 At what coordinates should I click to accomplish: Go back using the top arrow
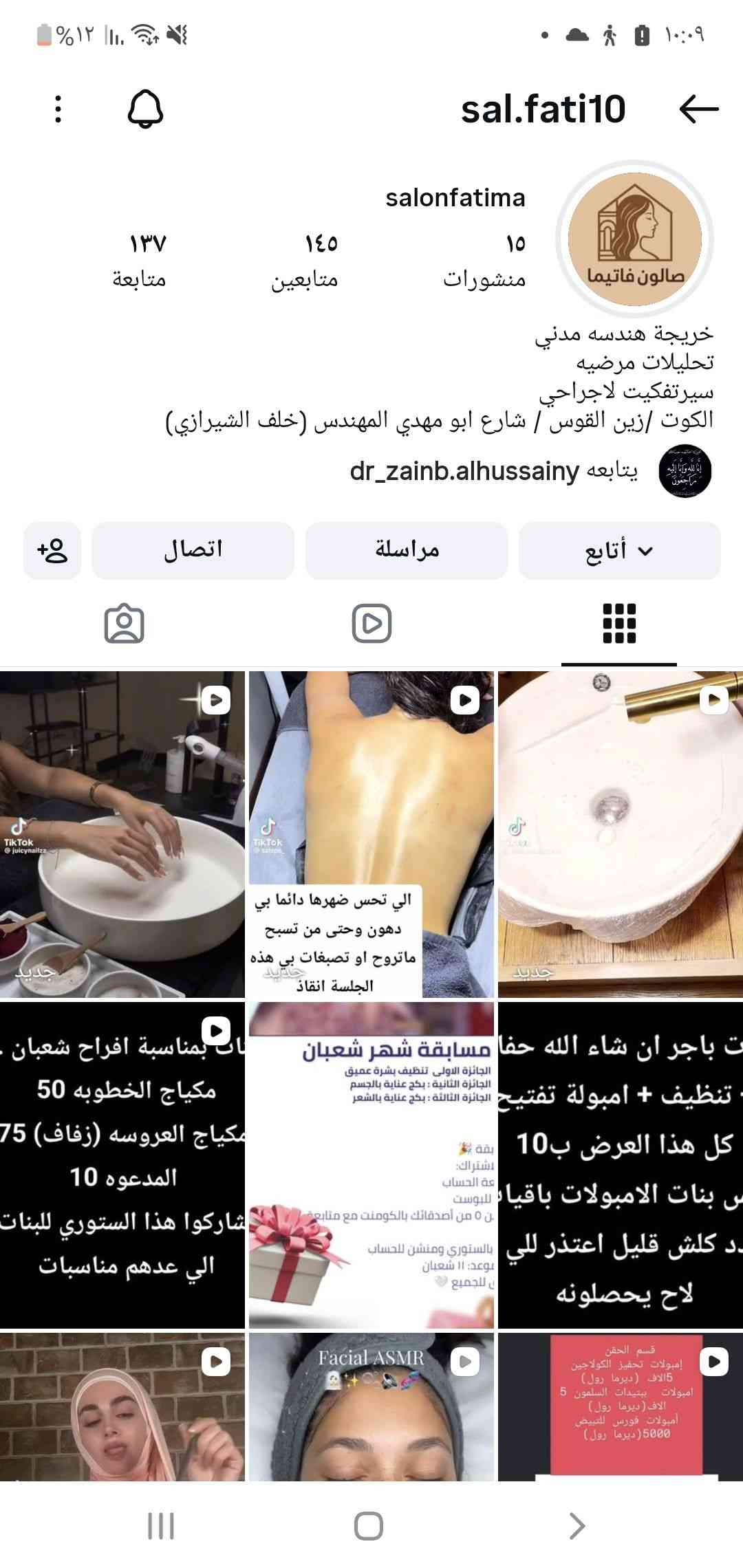coord(698,109)
